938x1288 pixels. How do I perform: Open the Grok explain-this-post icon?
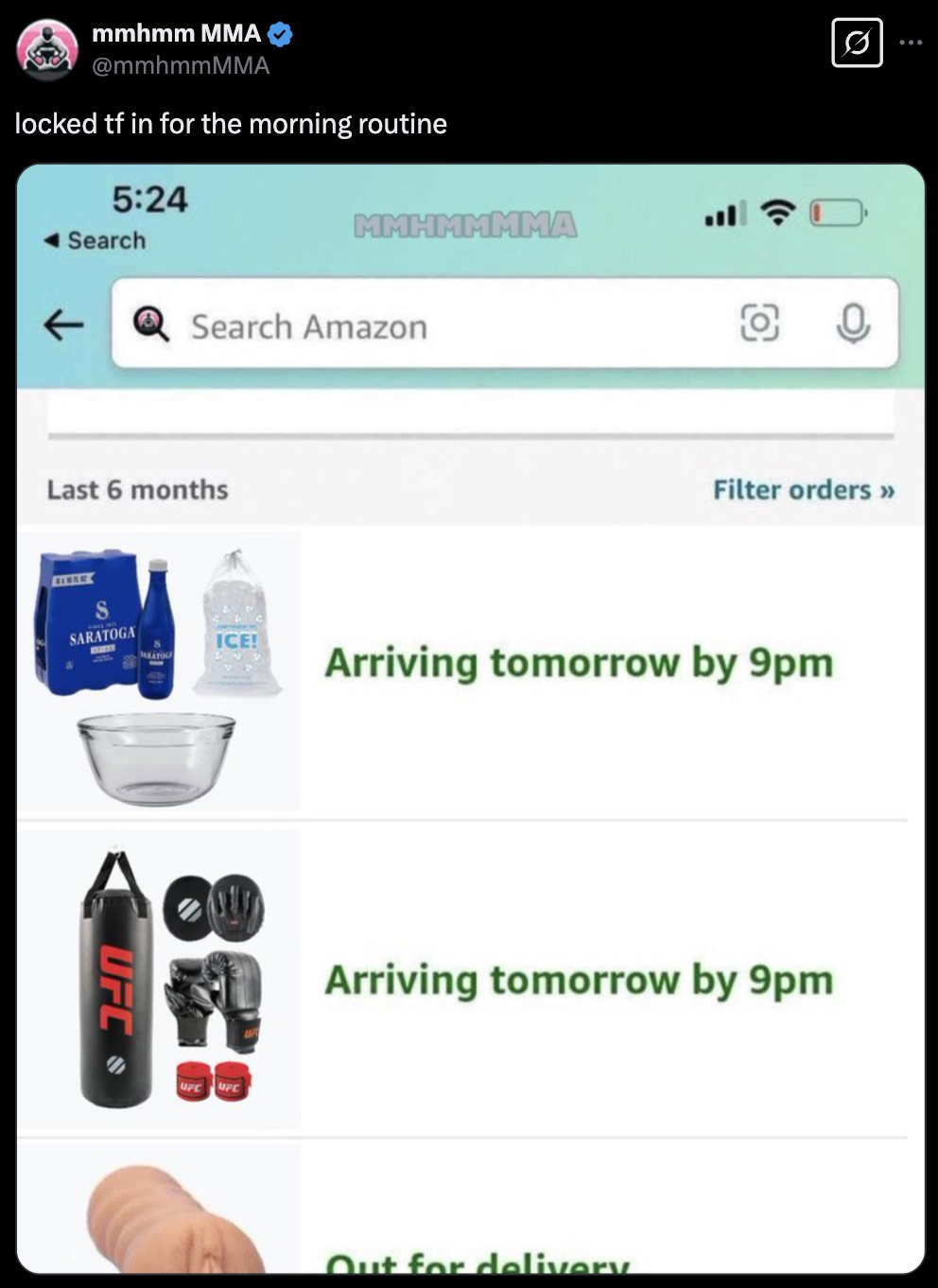(x=857, y=44)
